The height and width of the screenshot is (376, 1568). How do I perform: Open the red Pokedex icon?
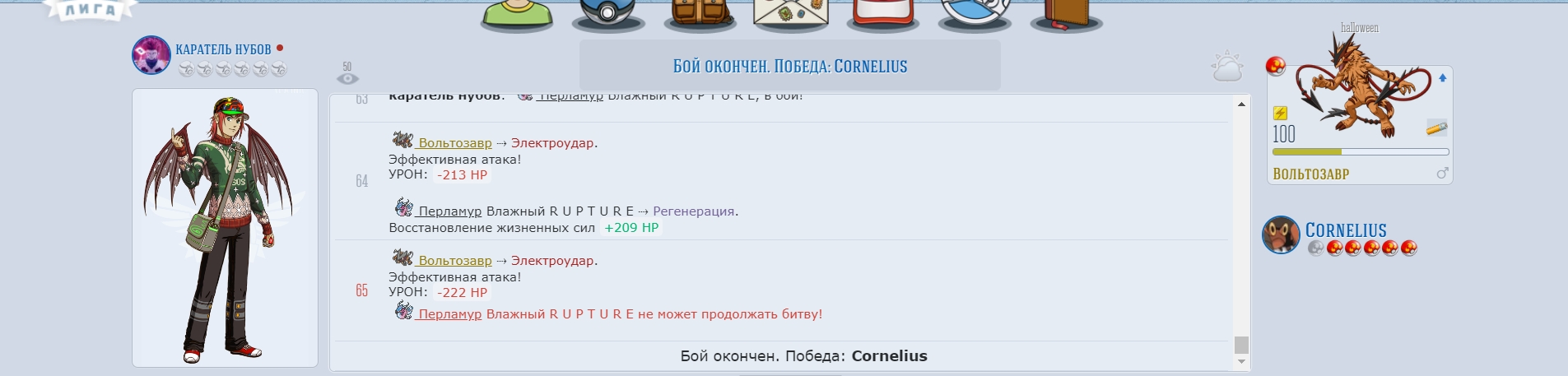coord(883,14)
